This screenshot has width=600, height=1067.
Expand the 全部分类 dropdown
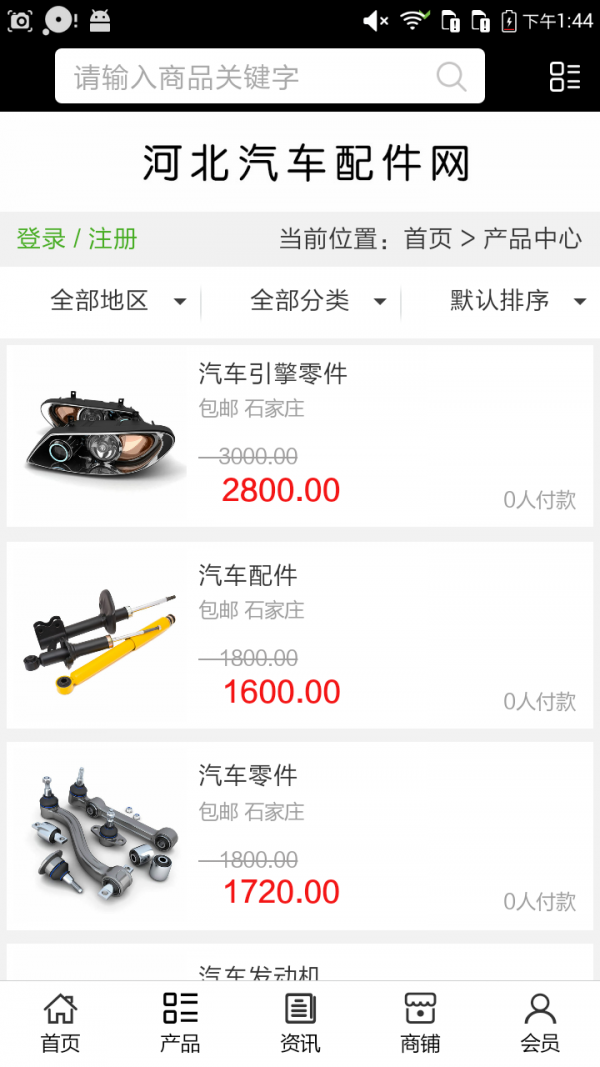coord(317,301)
